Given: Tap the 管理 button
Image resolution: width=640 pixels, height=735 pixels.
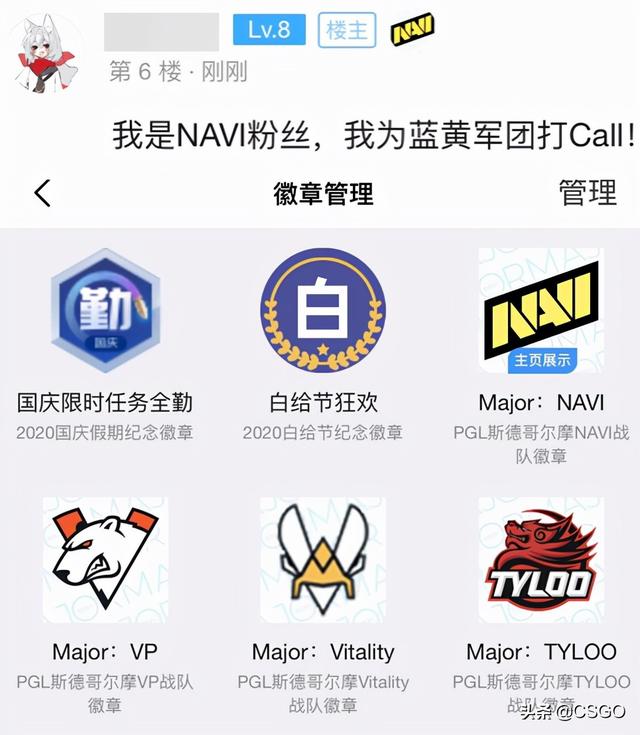Looking at the screenshot, I should pyautogui.click(x=587, y=192).
